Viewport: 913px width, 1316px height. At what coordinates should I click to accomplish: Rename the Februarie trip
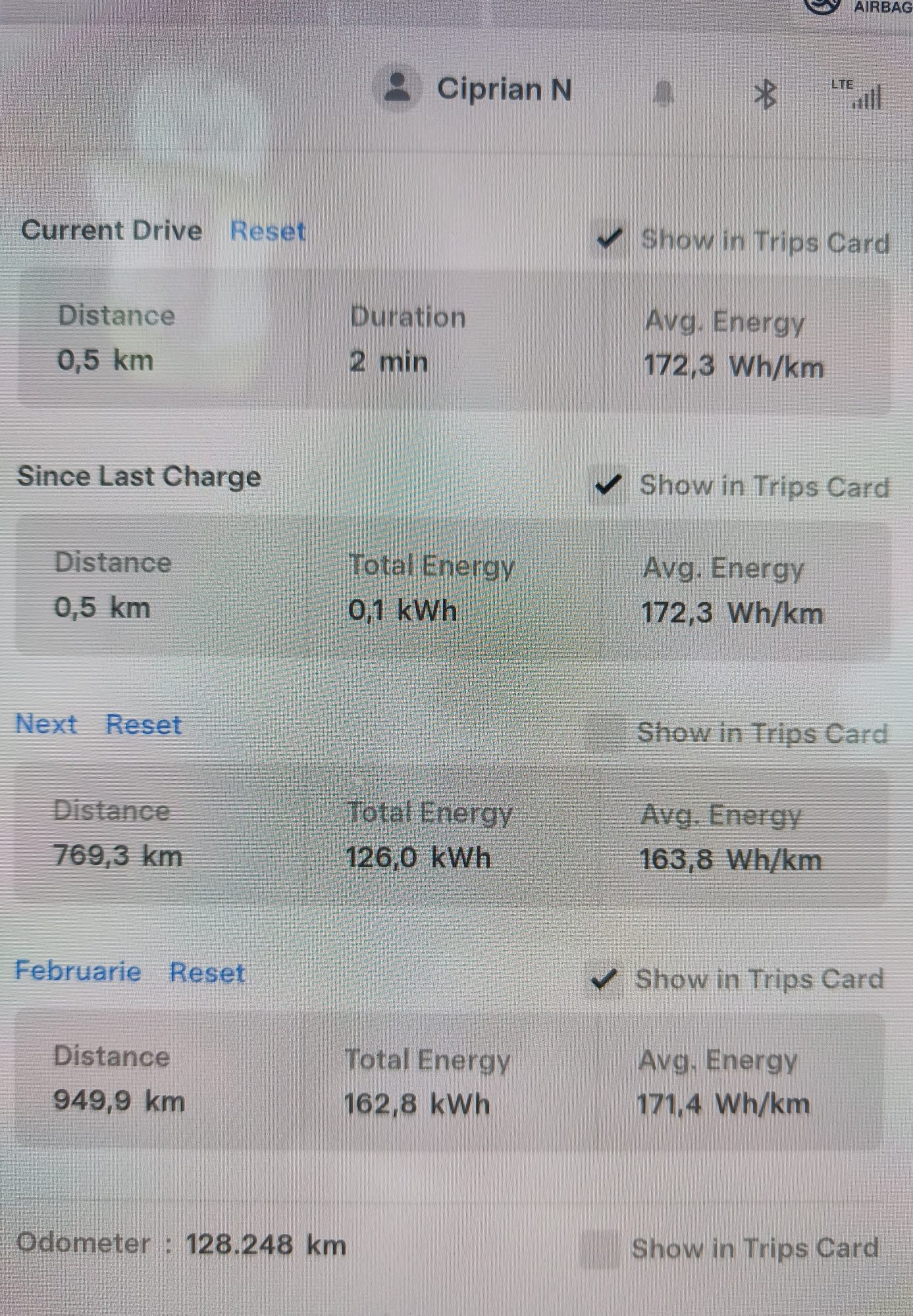click(x=78, y=971)
